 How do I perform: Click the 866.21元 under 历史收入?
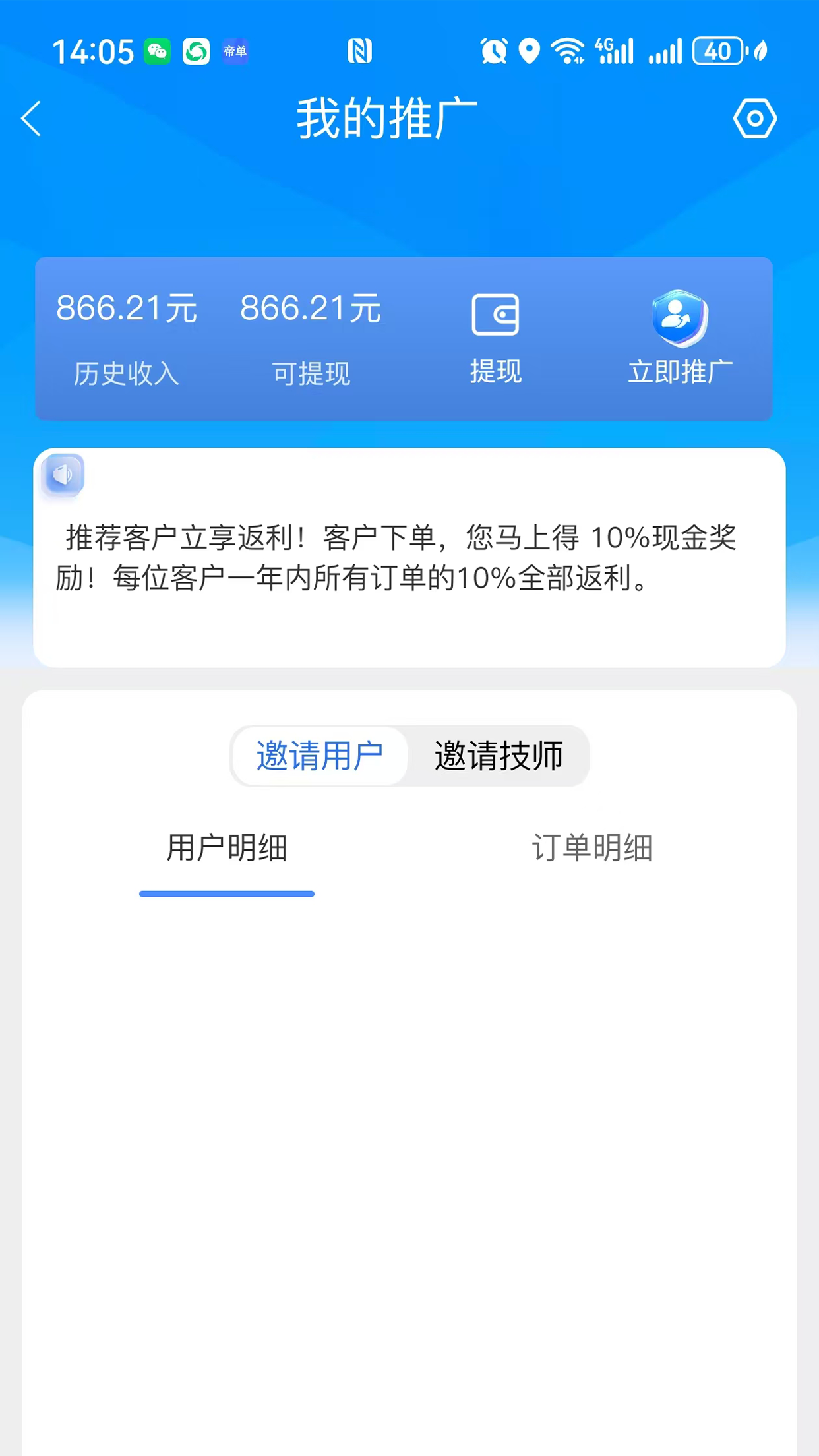(x=127, y=307)
